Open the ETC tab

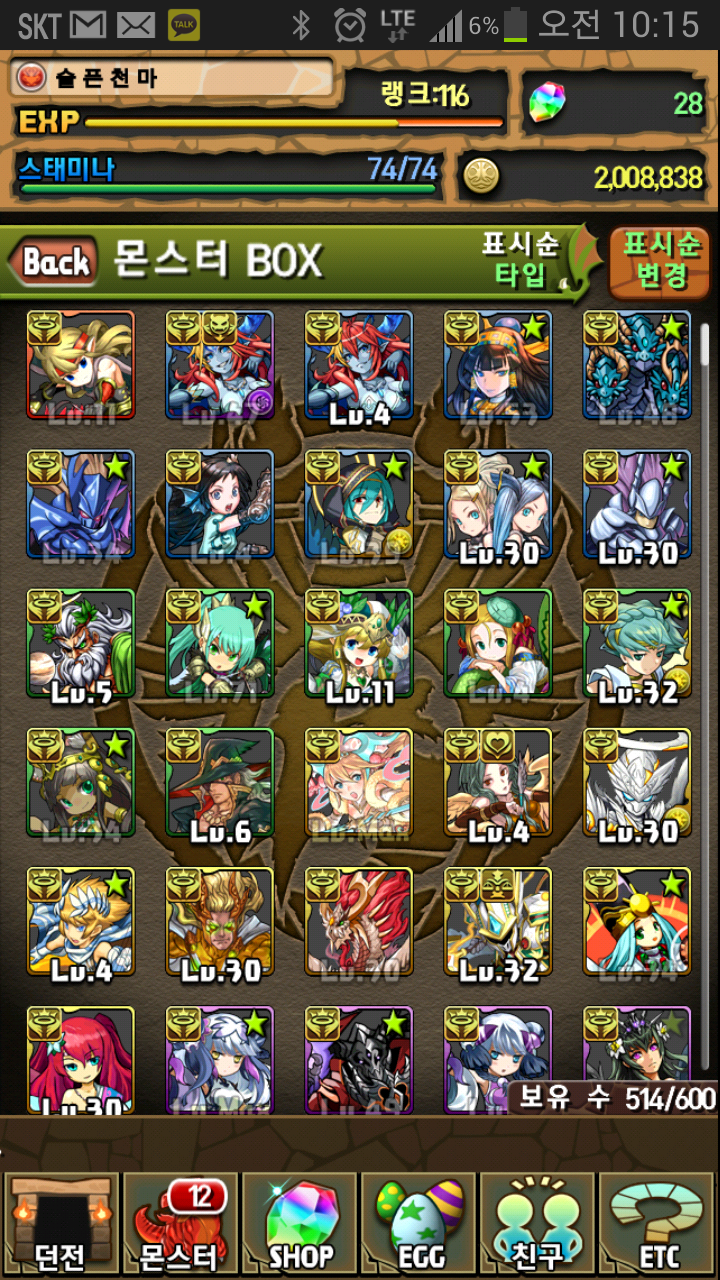(657, 1225)
